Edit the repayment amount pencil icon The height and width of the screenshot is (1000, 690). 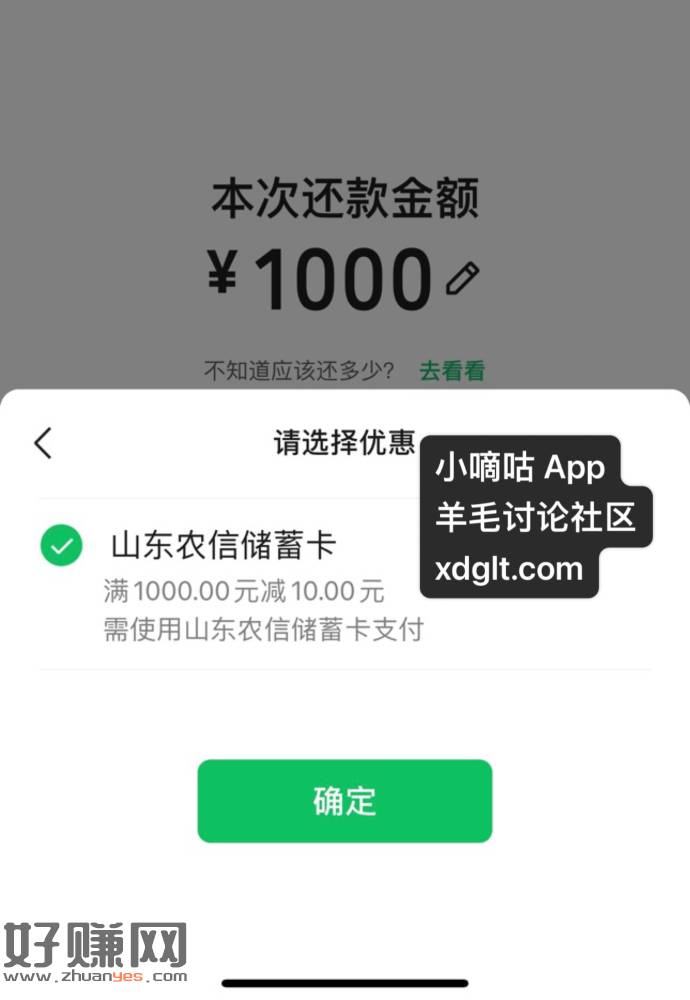[x=462, y=279]
